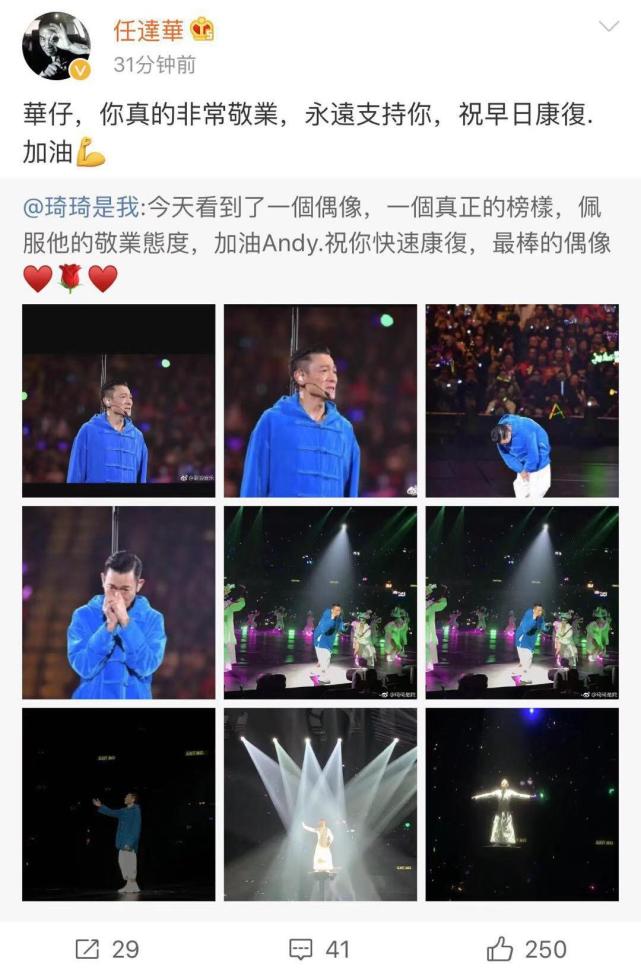This screenshot has height=975, width=641.
Task: Expand the post options chevron
Action: 607,27
